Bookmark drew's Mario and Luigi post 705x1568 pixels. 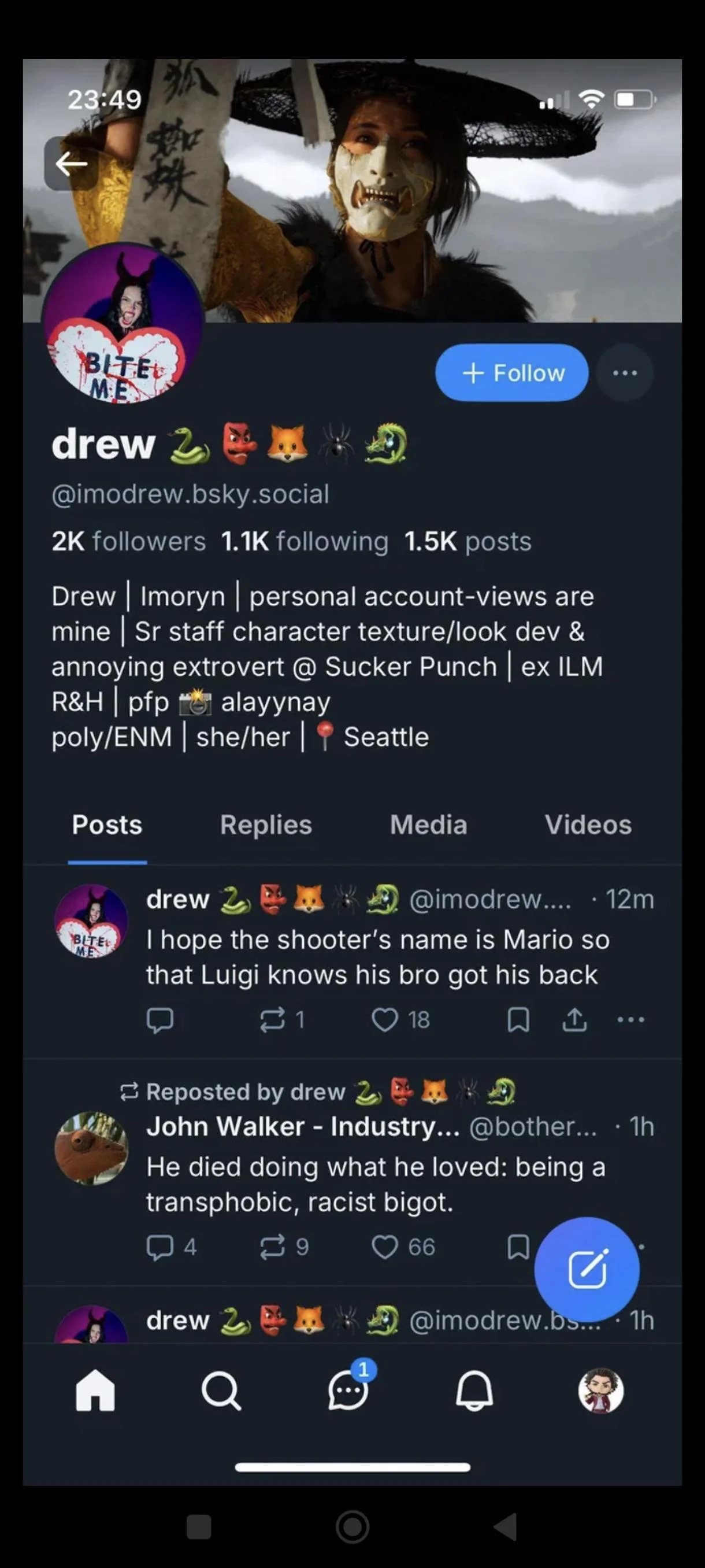click(x=518, y=1019)
